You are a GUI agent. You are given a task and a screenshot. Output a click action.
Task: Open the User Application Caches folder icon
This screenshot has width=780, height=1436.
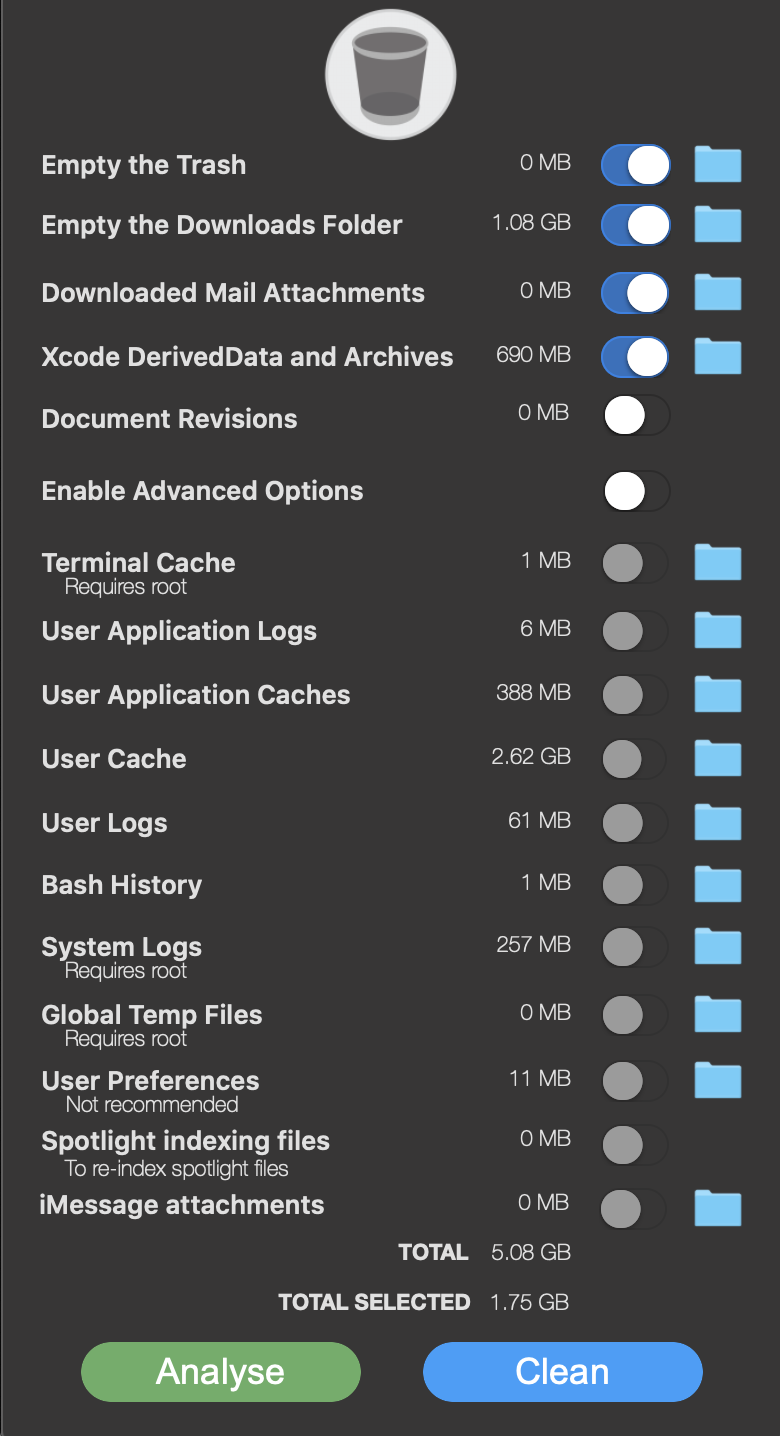coord(718,694)
